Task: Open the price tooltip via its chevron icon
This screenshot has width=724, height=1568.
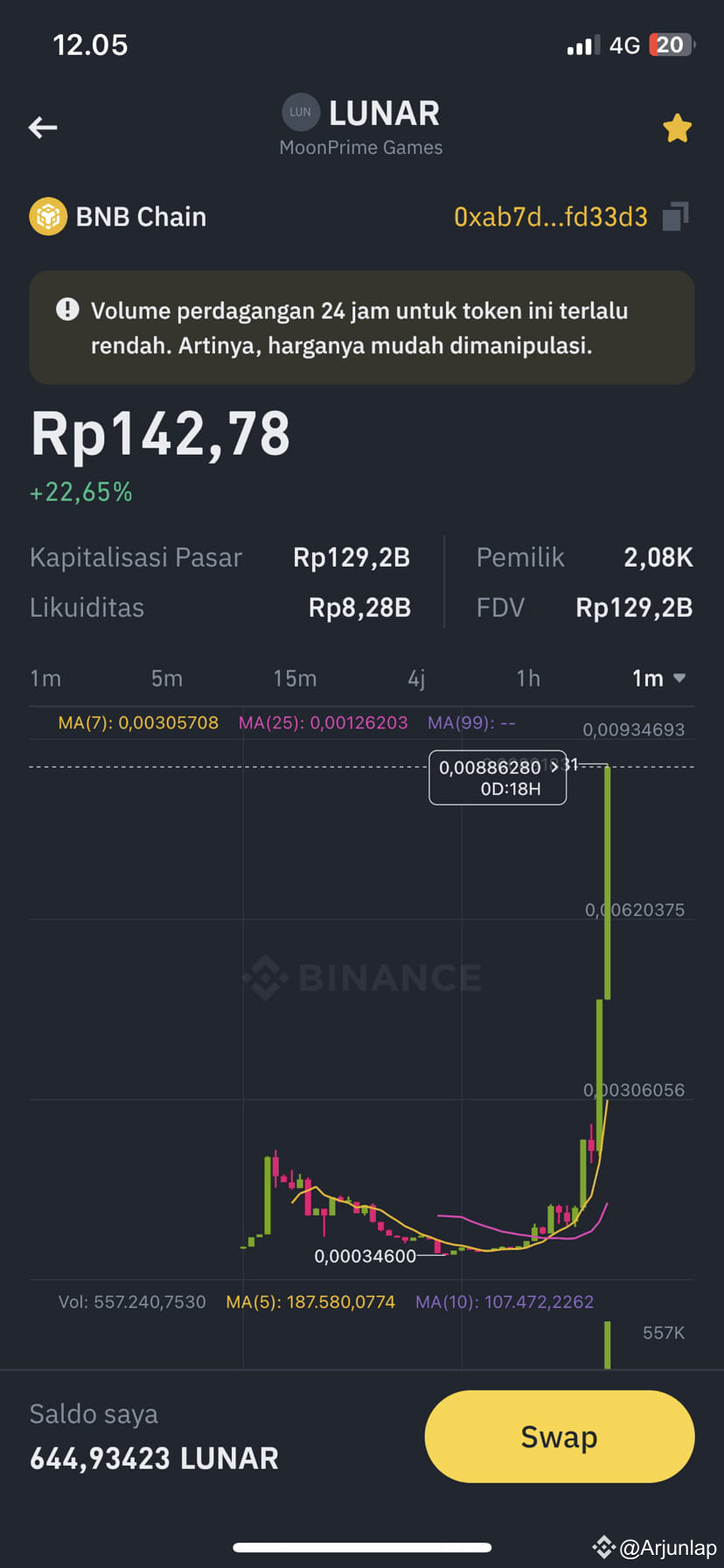Action: tap(554, 768)
